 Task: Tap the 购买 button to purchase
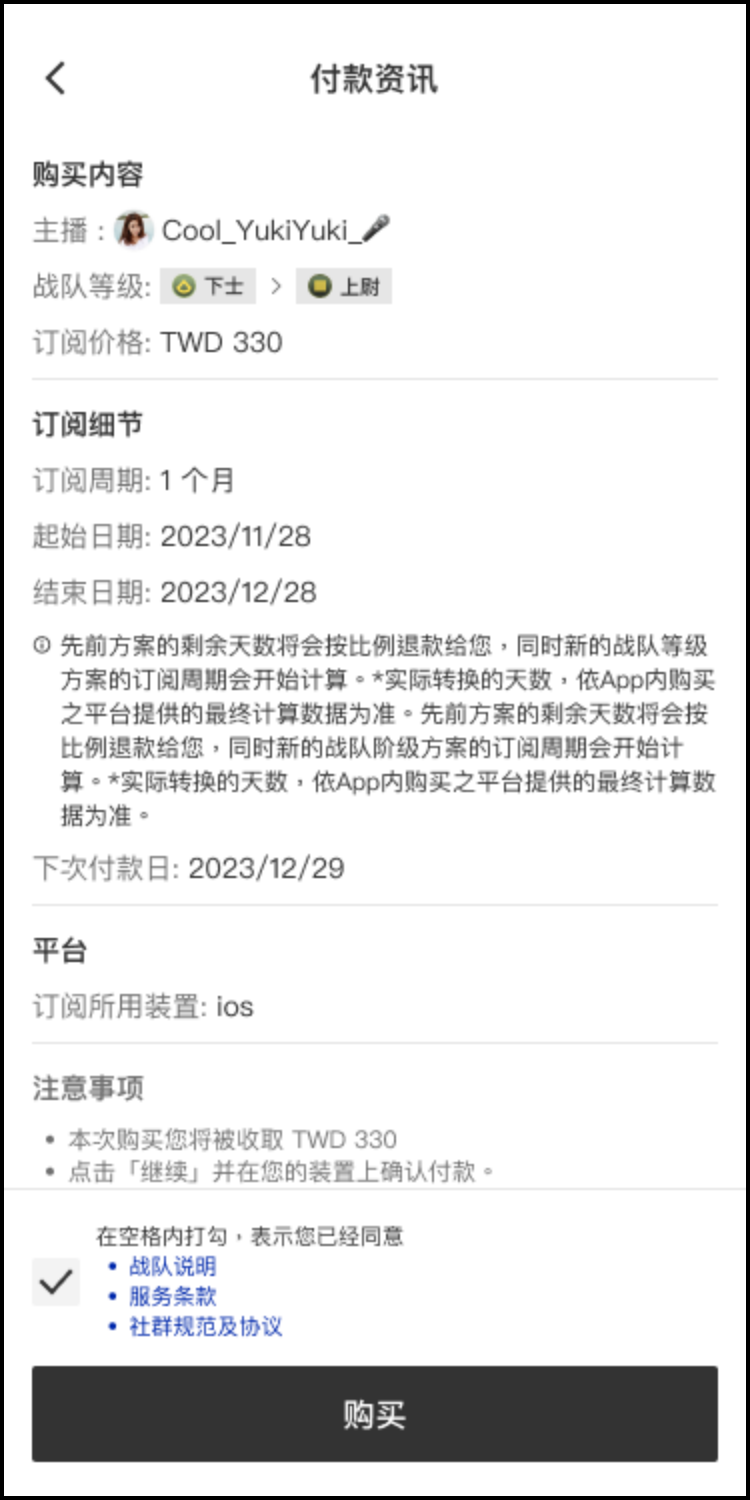tap(374, 1414)
